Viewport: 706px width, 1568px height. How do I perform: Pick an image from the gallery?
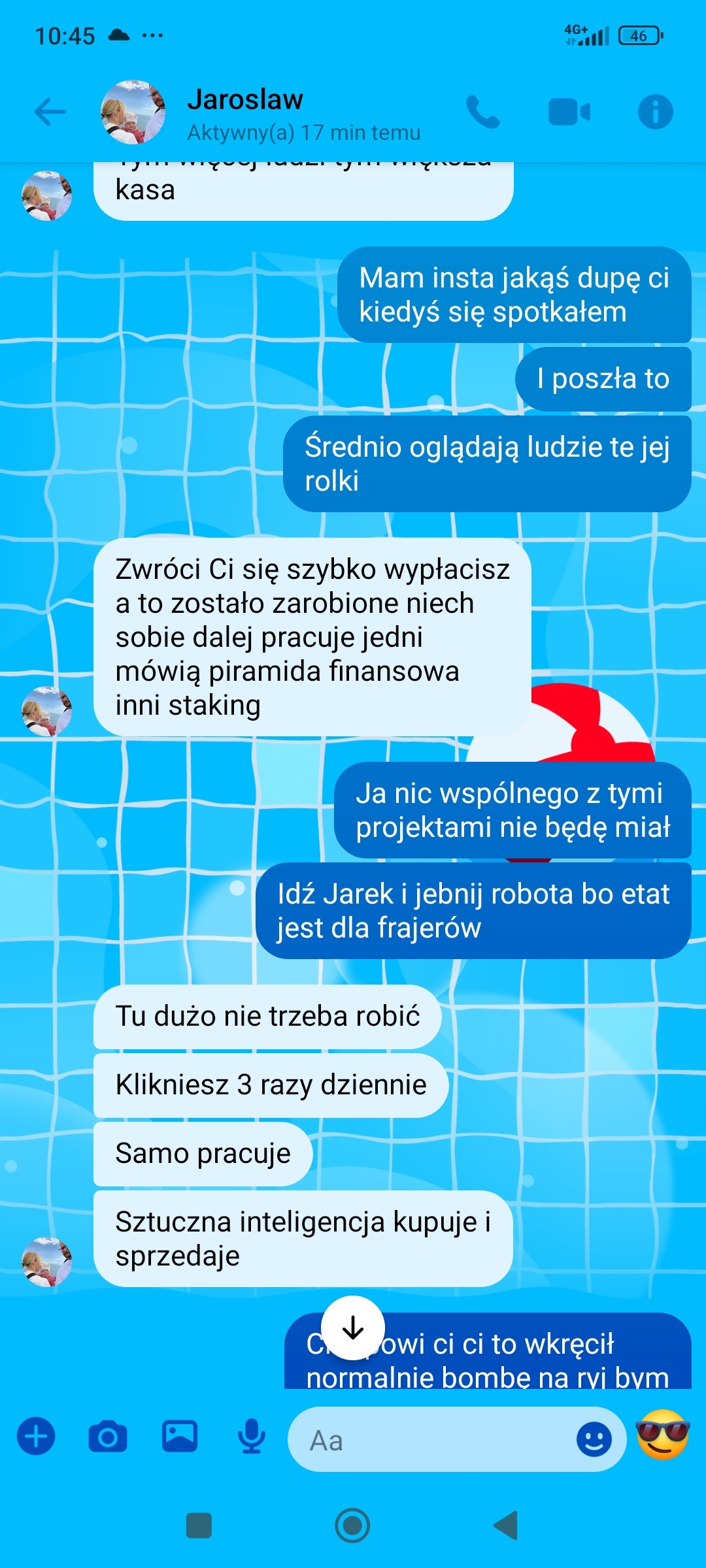coord(180,1437)
